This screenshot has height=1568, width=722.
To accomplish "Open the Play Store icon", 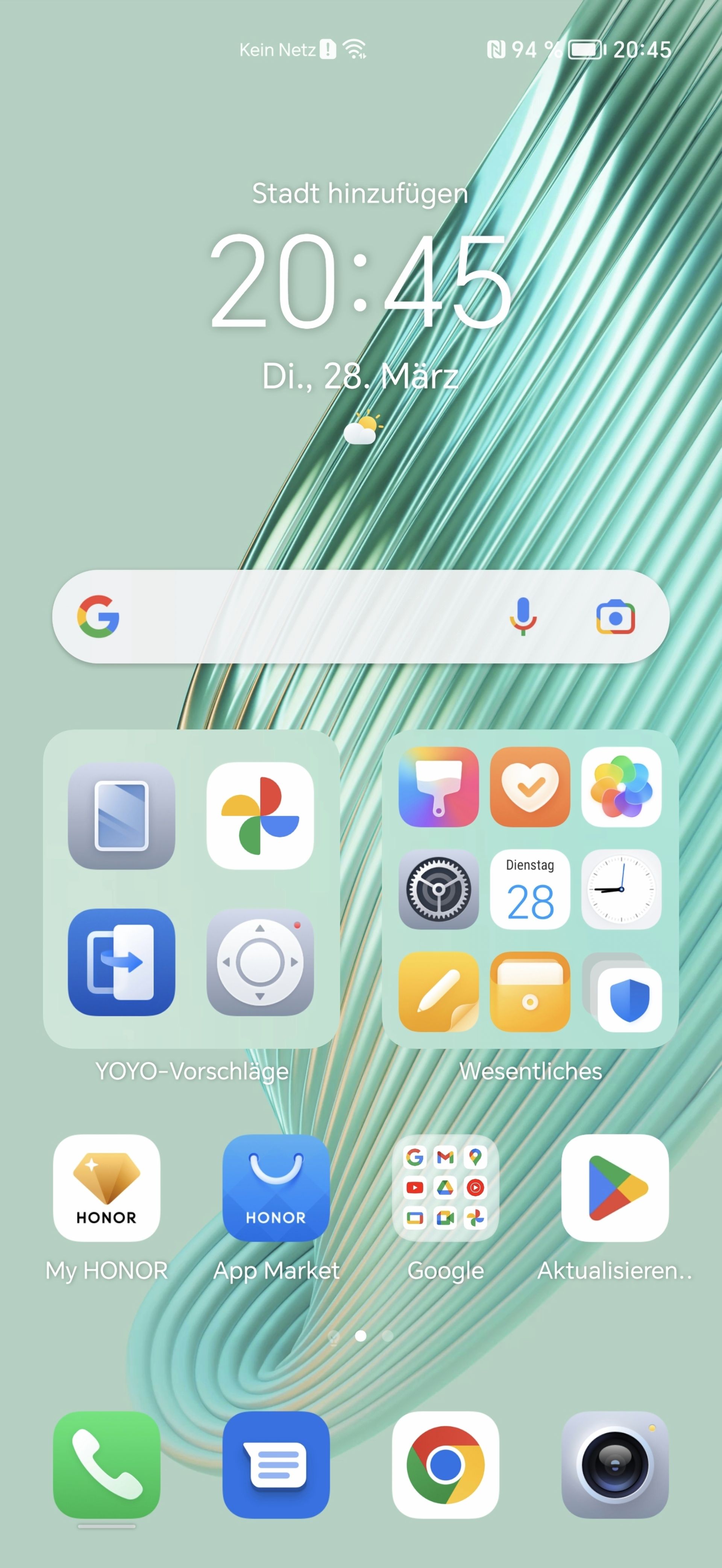I will [615, 1188].
